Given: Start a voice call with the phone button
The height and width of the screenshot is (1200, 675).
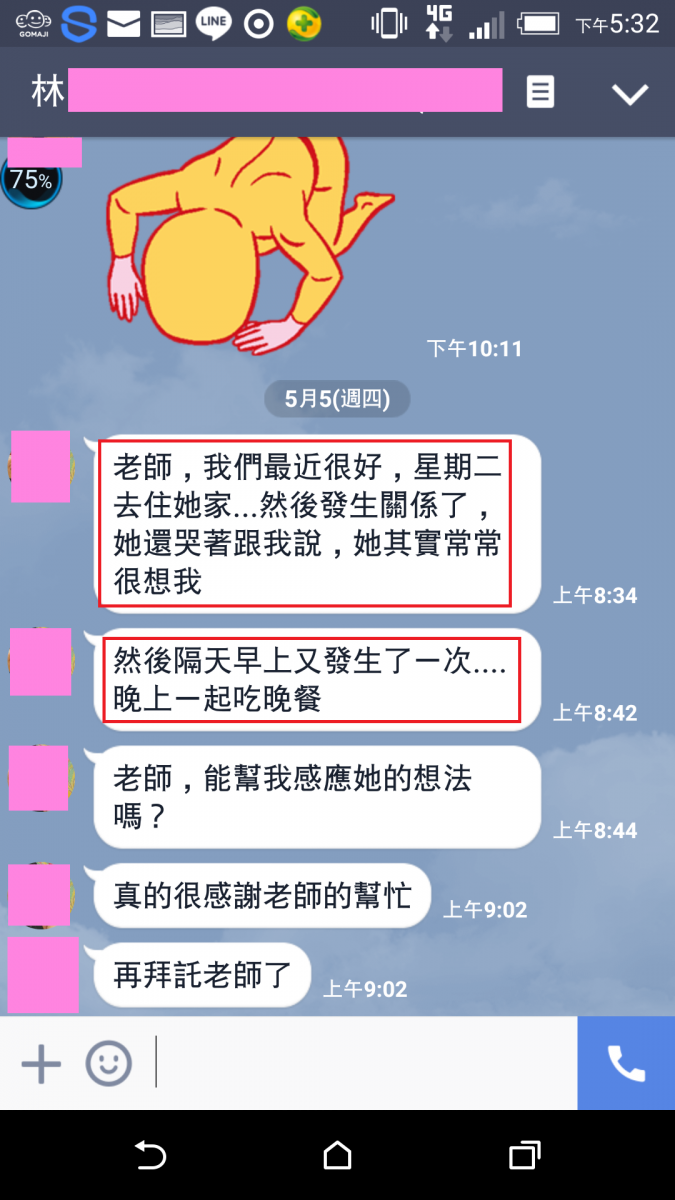Looking at the screenshot, I should (626, 1064).
